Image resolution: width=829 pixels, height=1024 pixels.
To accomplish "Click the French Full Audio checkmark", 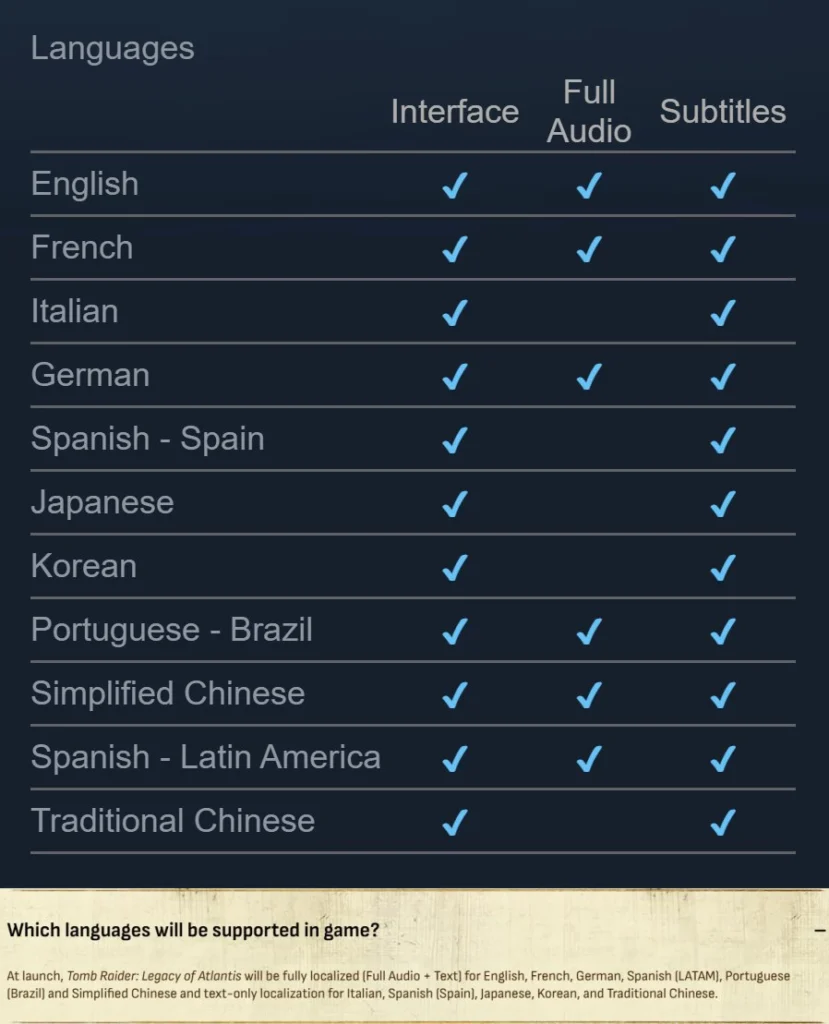I will [588, 249].
